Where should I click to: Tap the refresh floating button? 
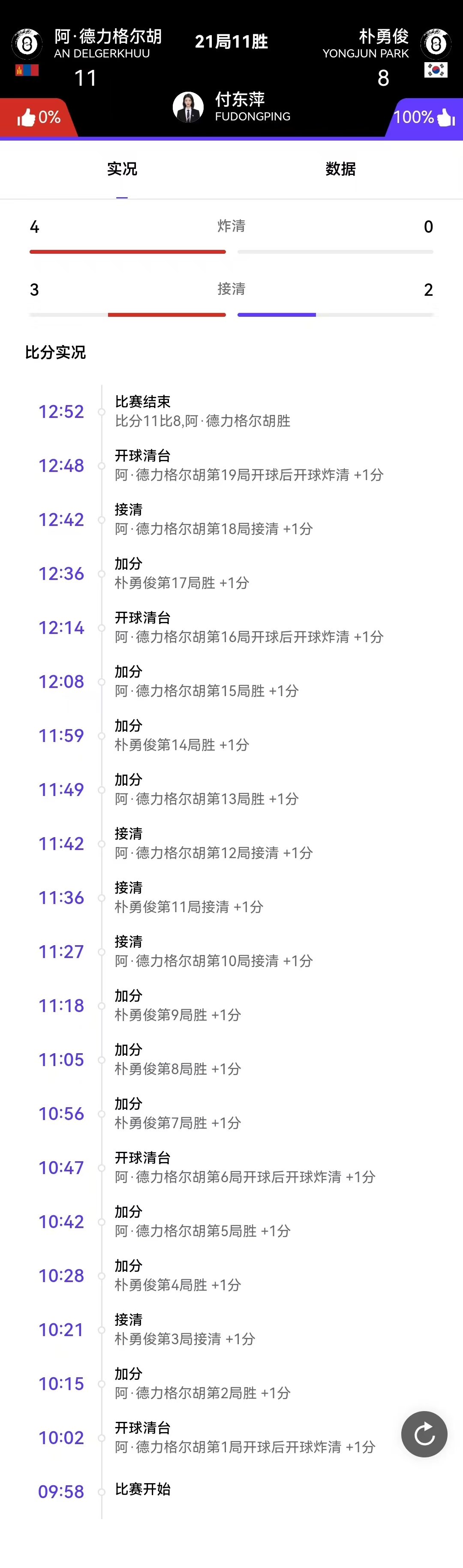tap(424, 1433)
